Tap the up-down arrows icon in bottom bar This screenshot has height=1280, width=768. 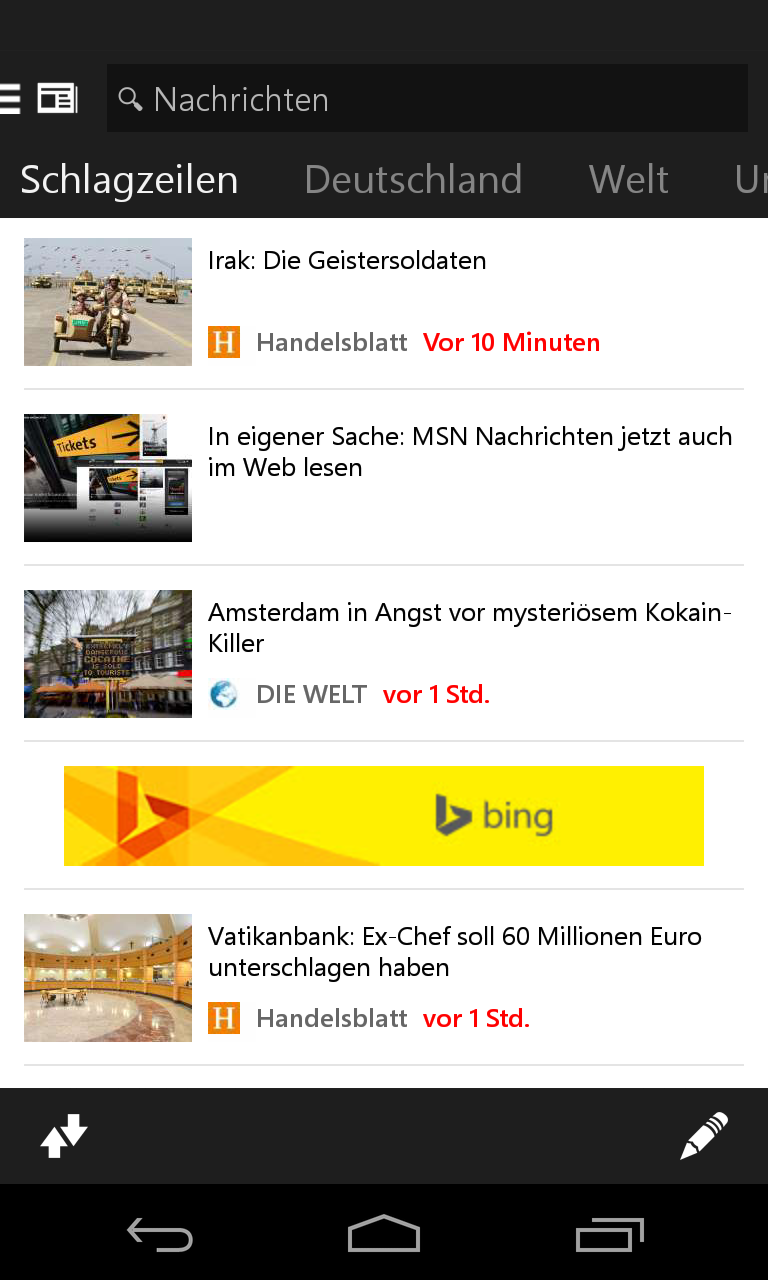pos(64,1137)
